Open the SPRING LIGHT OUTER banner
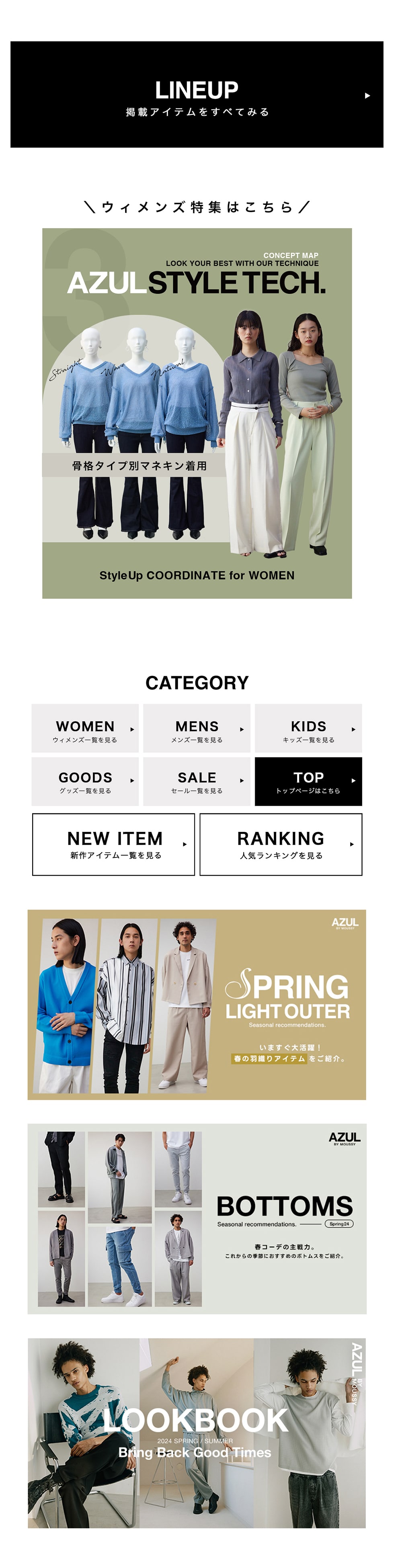The height and width of the screenshot is (1568, 394). (197, 1004)
